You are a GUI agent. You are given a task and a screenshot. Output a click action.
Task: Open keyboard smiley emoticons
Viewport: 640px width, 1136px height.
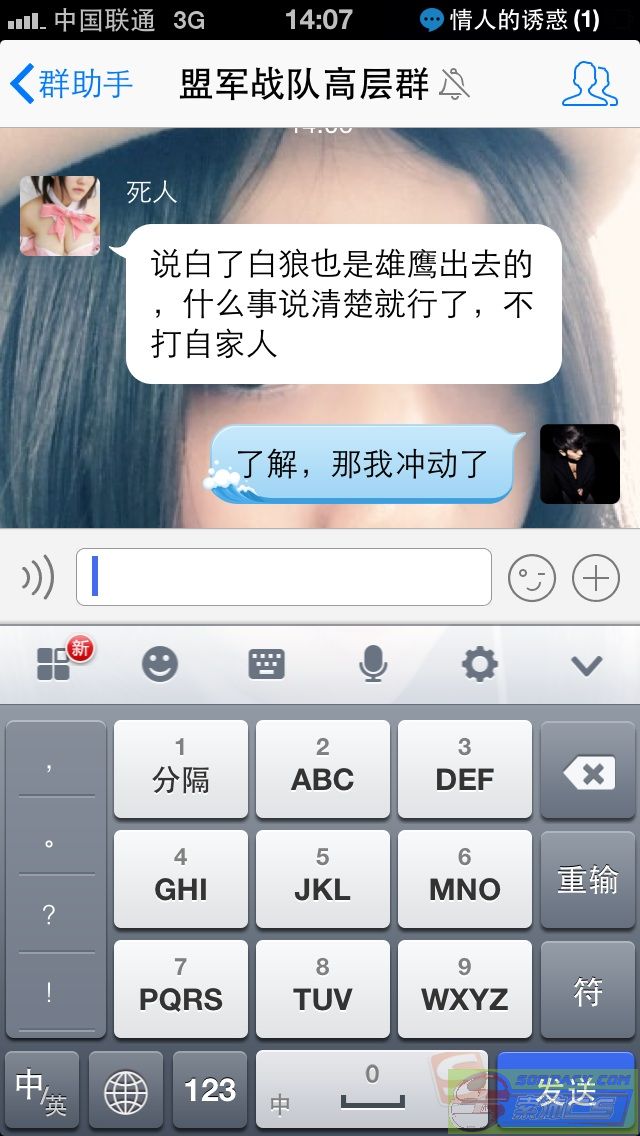click(160, 663)
